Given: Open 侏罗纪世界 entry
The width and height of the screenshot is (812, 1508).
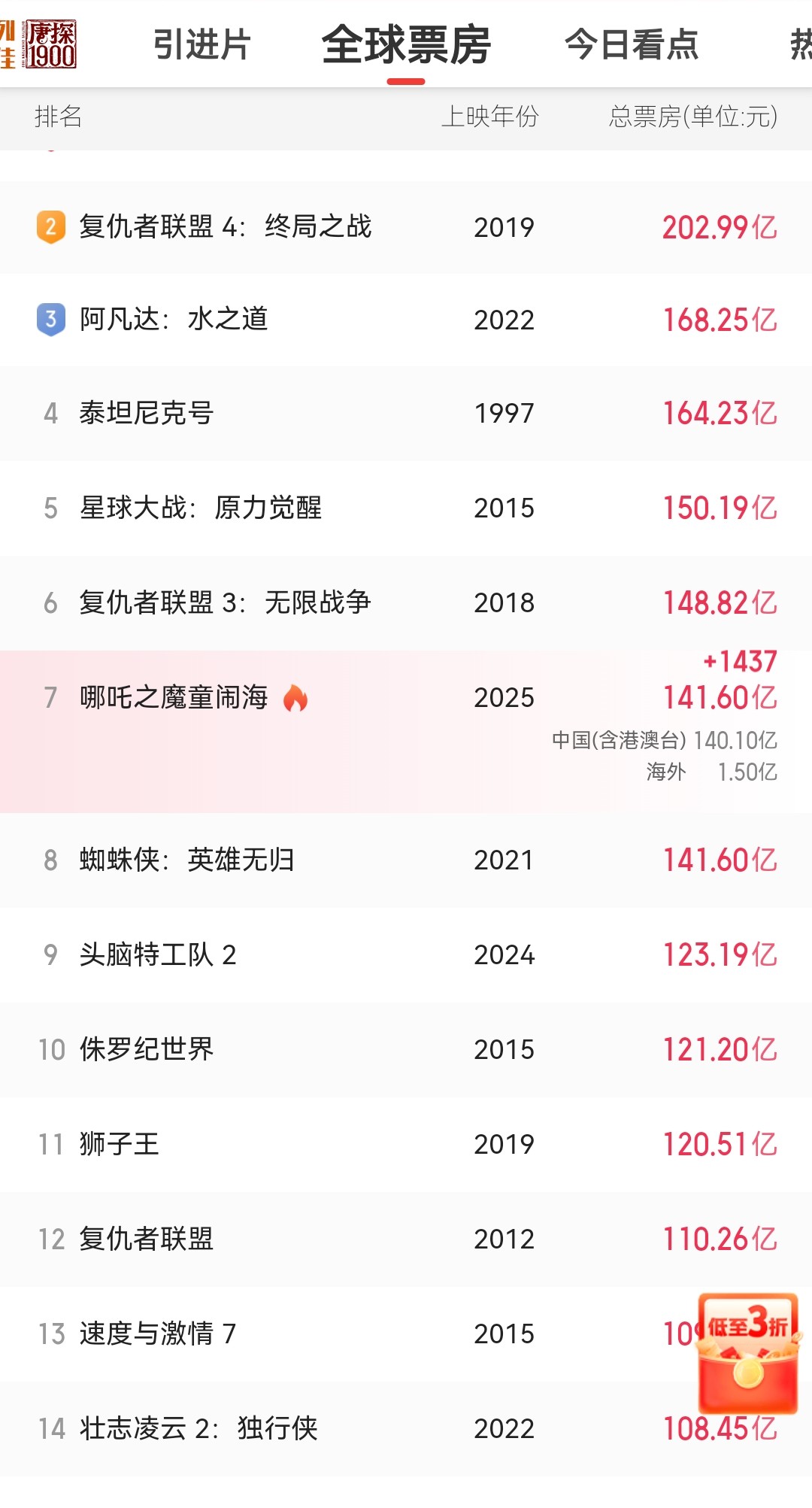Looking at the screenshot, I should point(406,1049).
